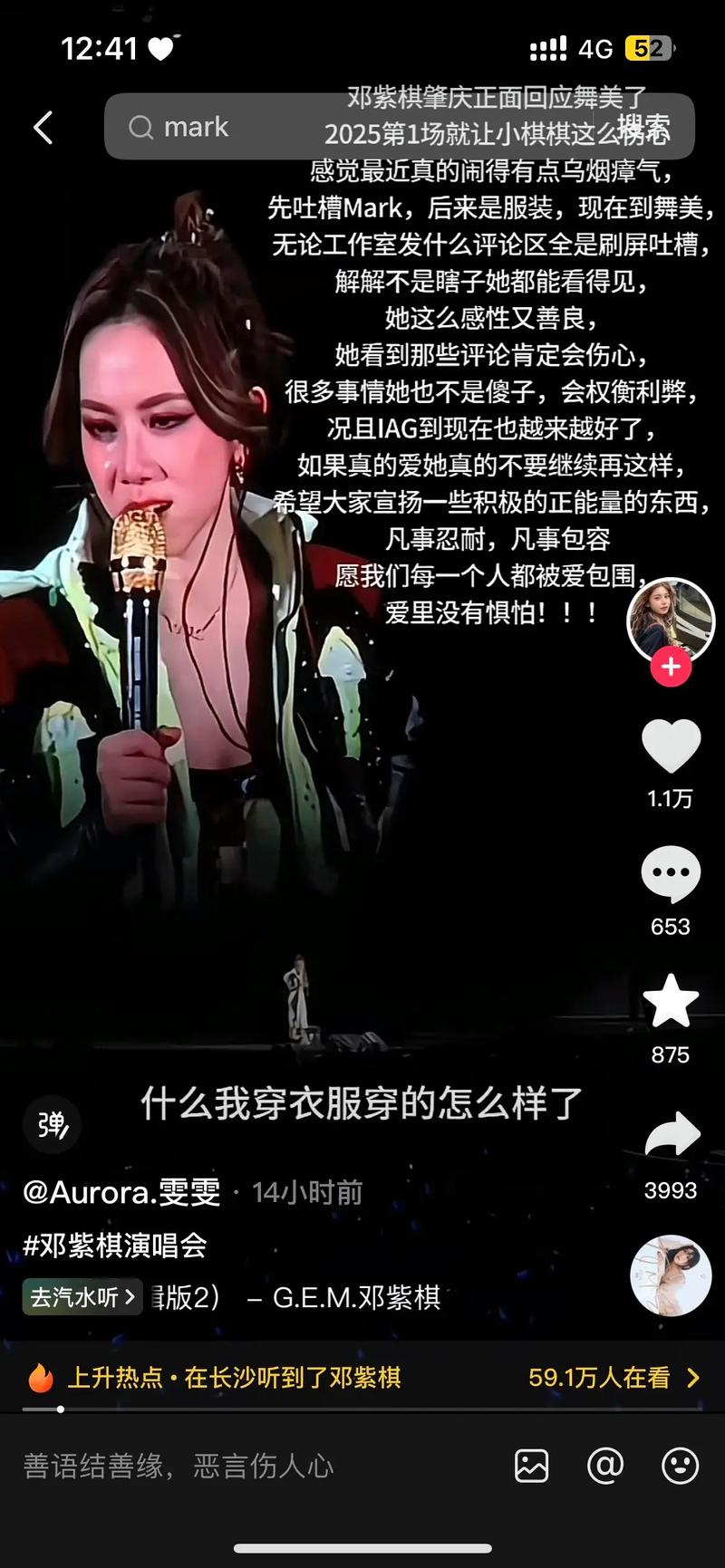Favorite the video using the star icon

[x=671, y=1001]
